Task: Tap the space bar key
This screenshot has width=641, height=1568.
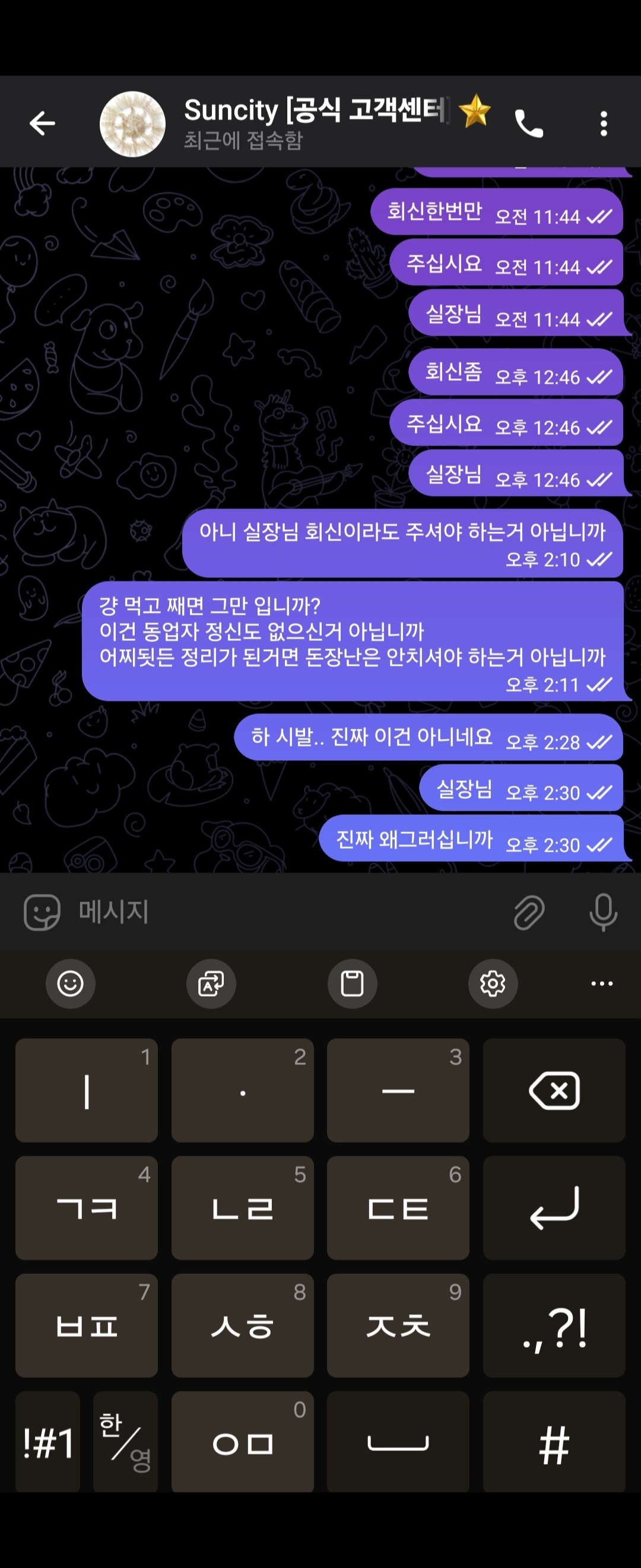Action: (x=398, y=1442)
